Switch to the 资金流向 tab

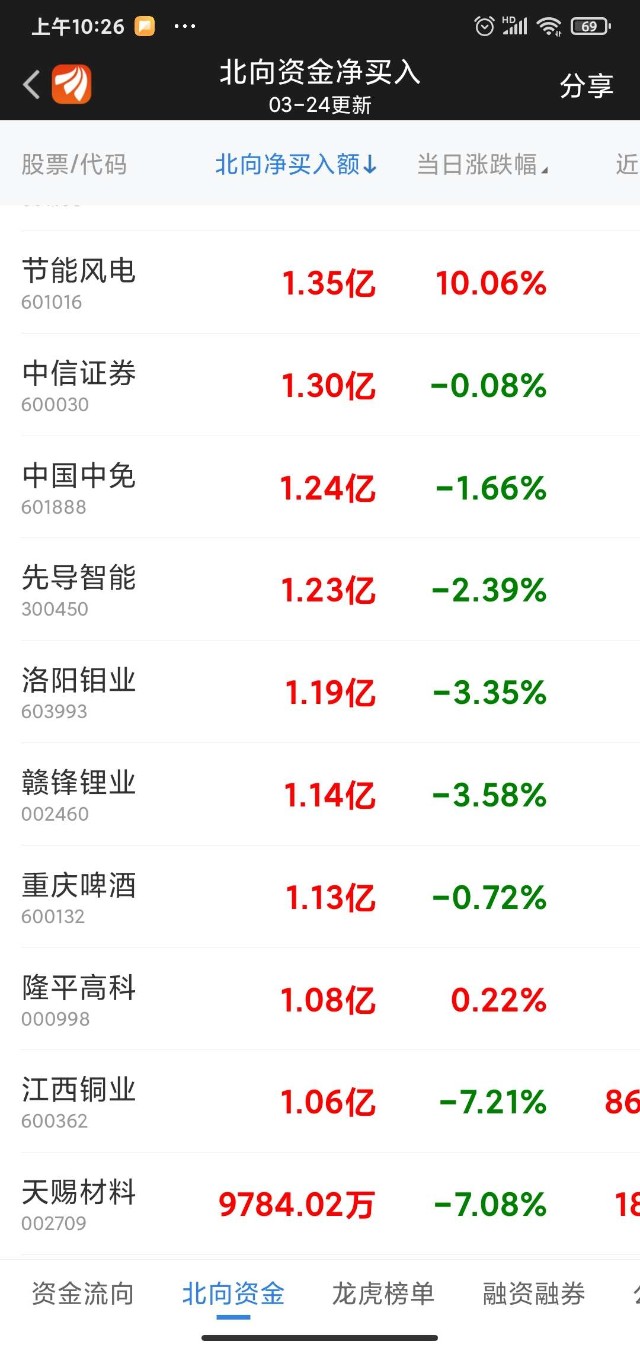click(82, 1294)
